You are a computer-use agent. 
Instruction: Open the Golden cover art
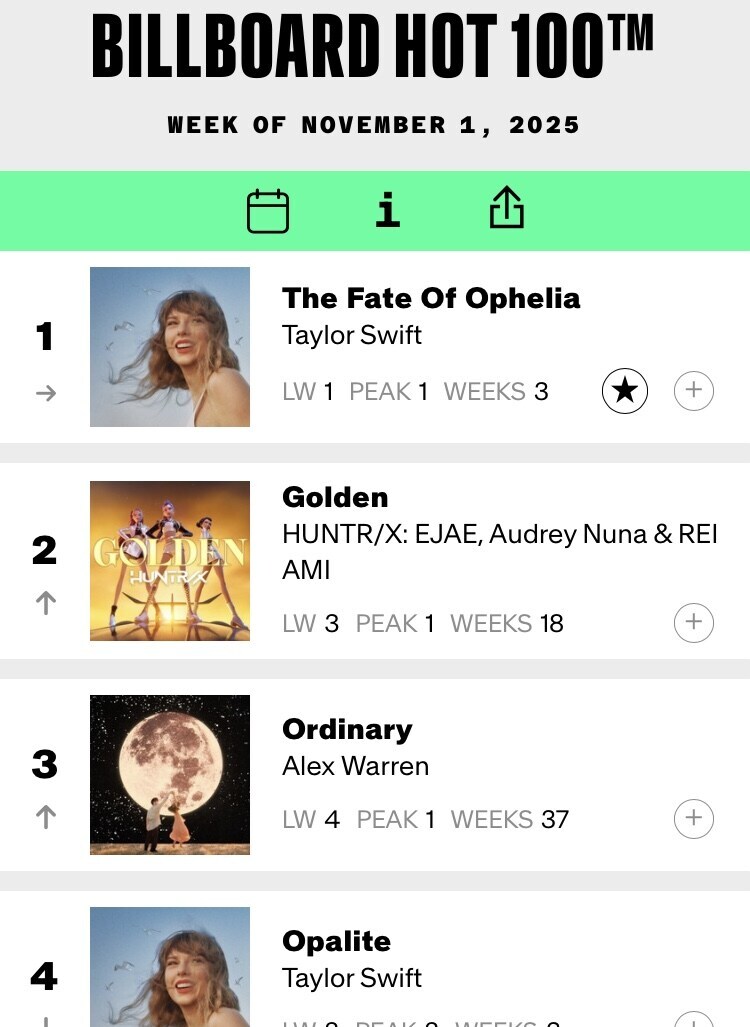(170, 561)
